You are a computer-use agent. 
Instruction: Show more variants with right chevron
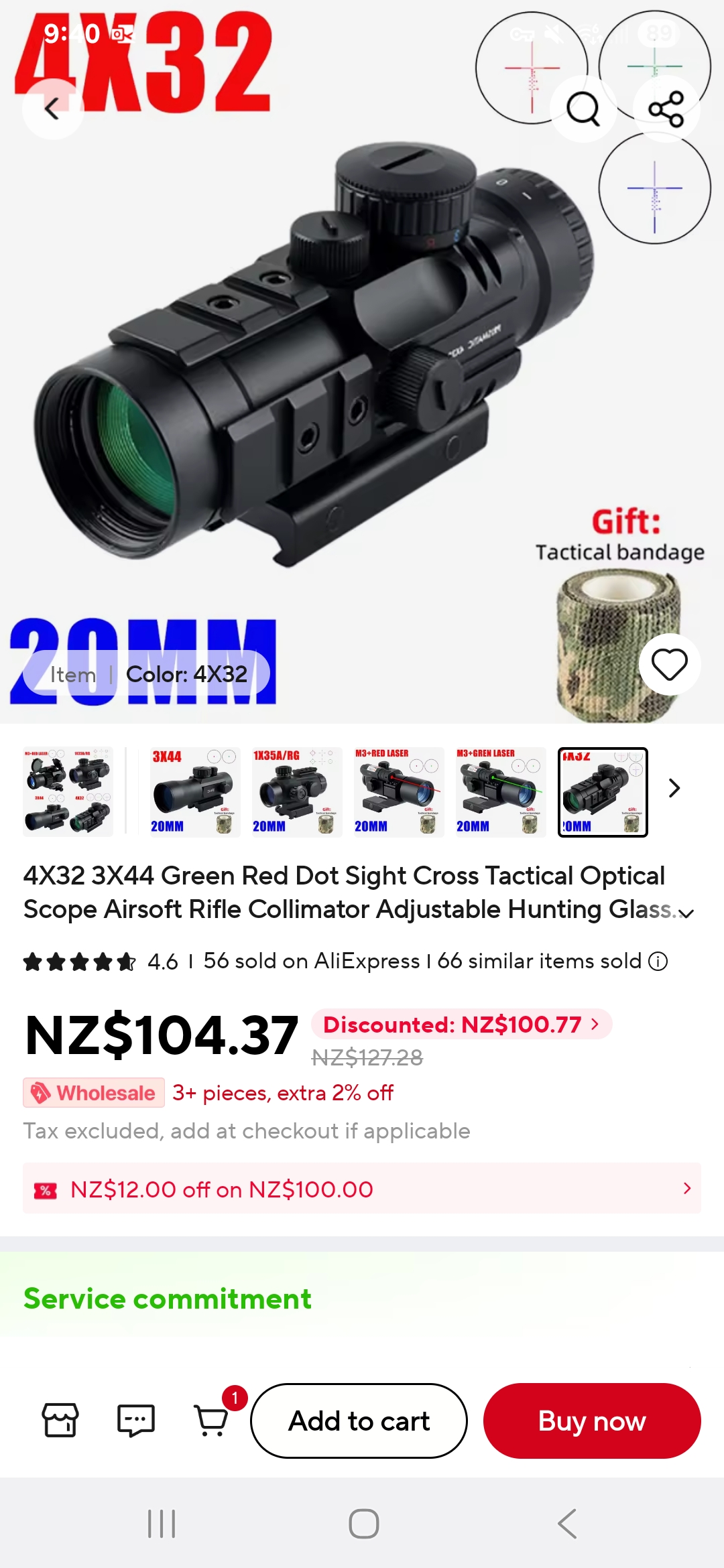click(674, 789)
